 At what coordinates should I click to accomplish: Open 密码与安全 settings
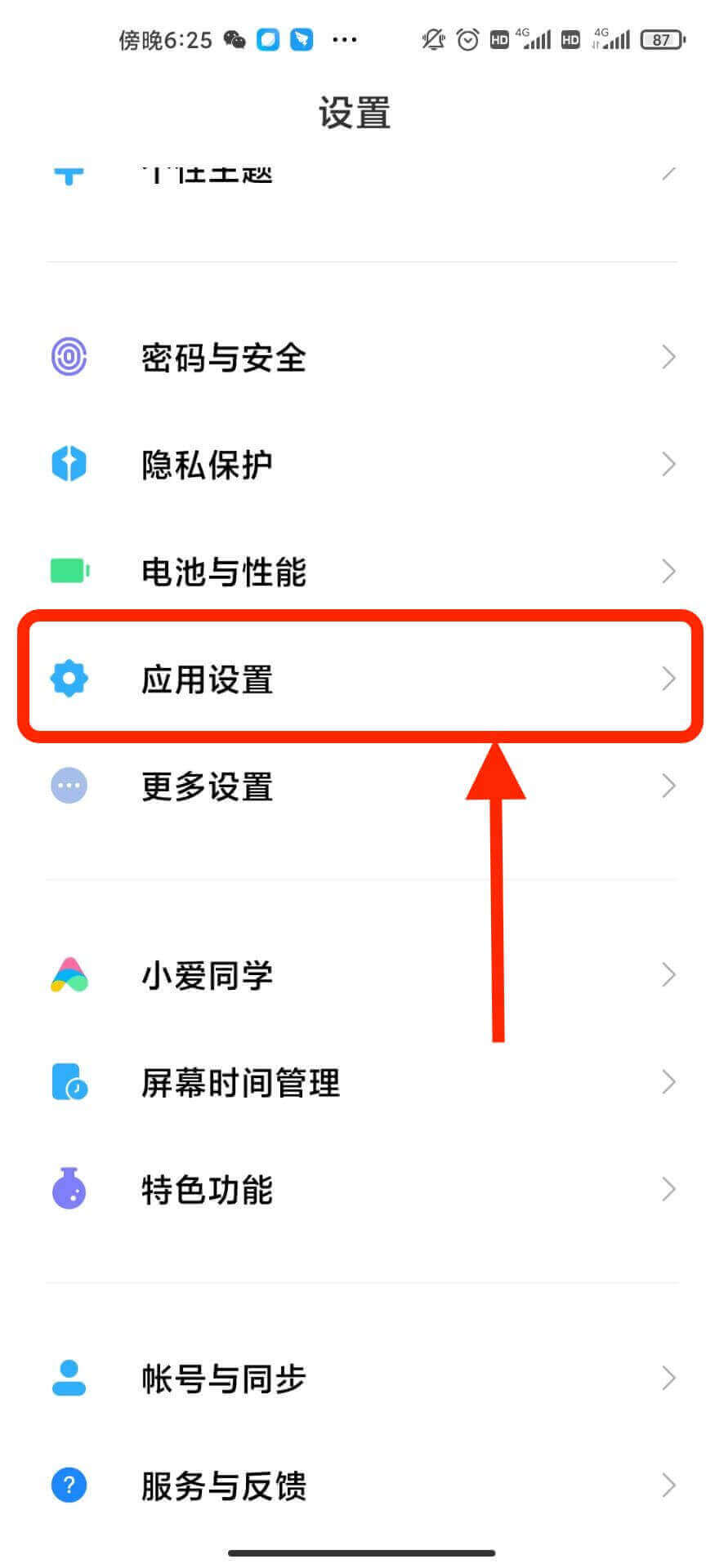(x=223, y=358)
